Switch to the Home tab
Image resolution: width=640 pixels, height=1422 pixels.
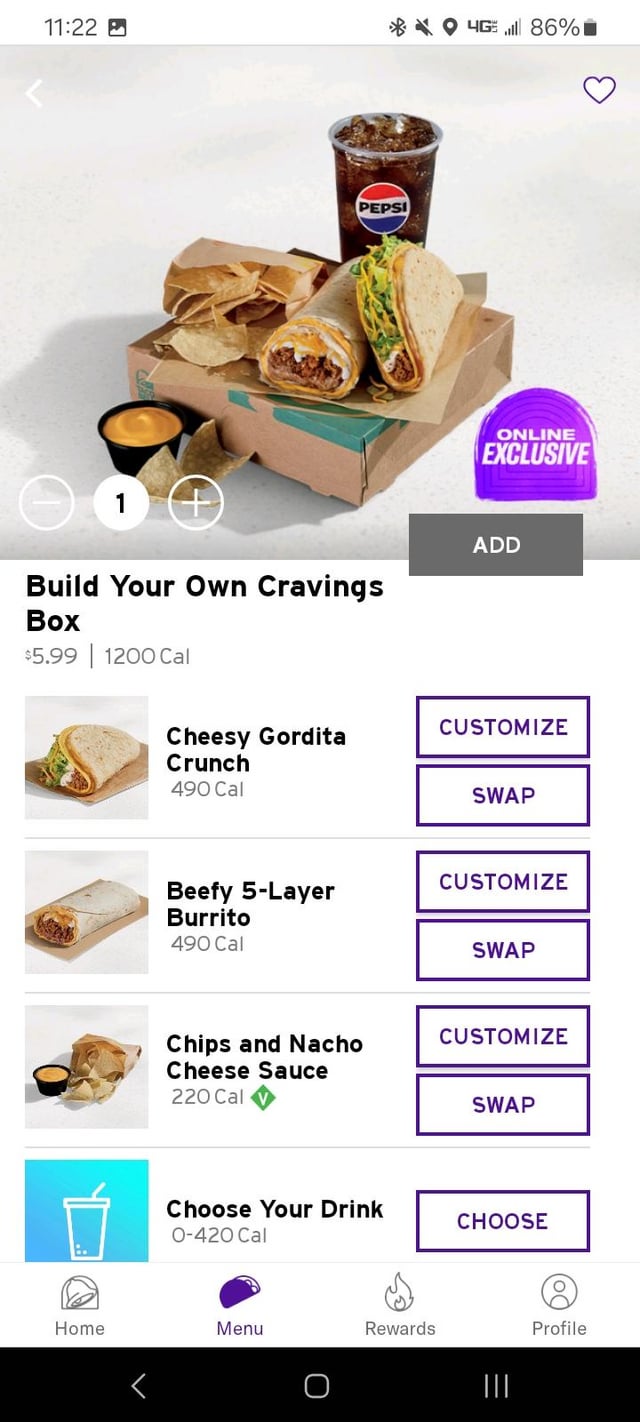[x=80, y=1305]
